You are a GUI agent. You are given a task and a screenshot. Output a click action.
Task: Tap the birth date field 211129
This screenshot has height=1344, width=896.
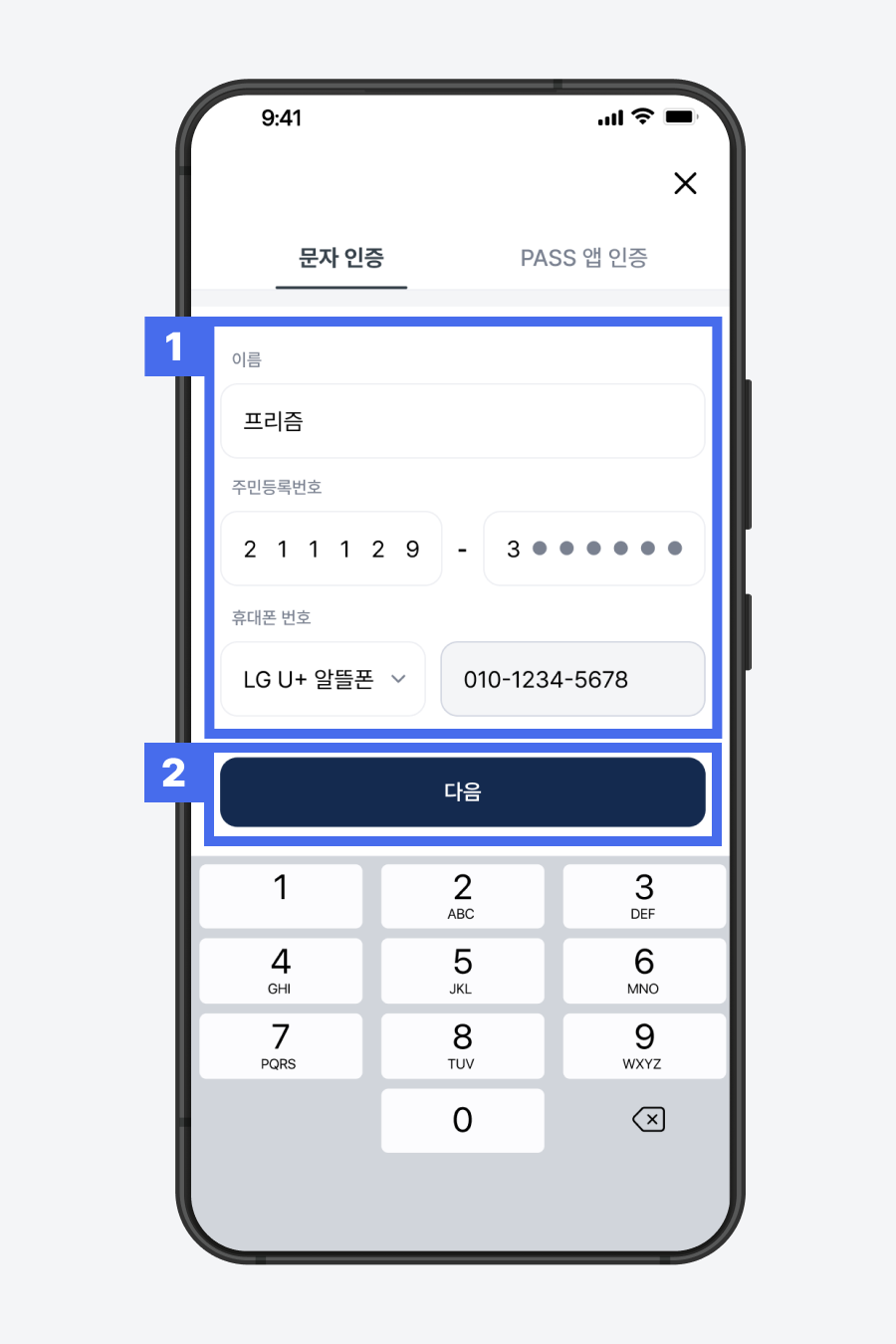[332, 549]
